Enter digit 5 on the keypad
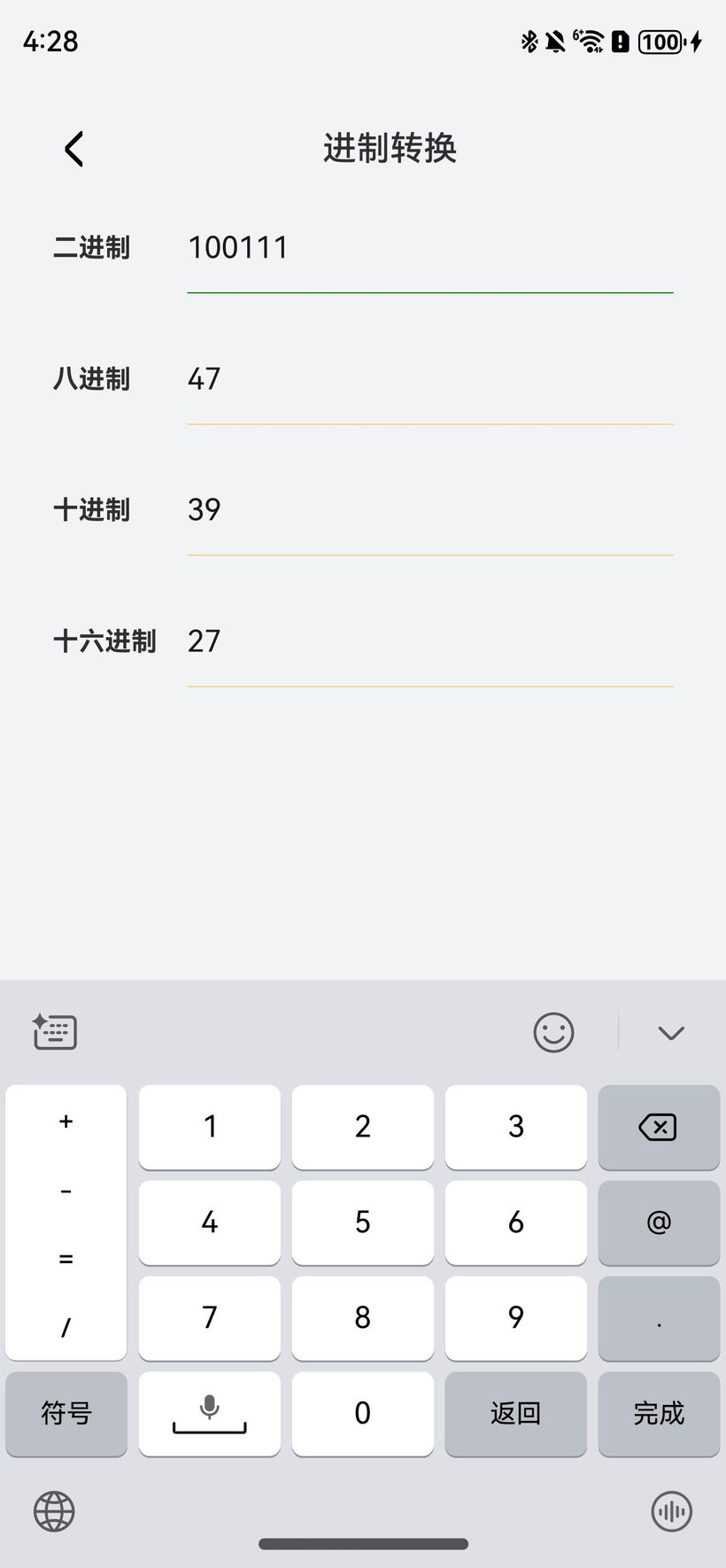This screenshot has height=1568, width=726. point(362,1223)
